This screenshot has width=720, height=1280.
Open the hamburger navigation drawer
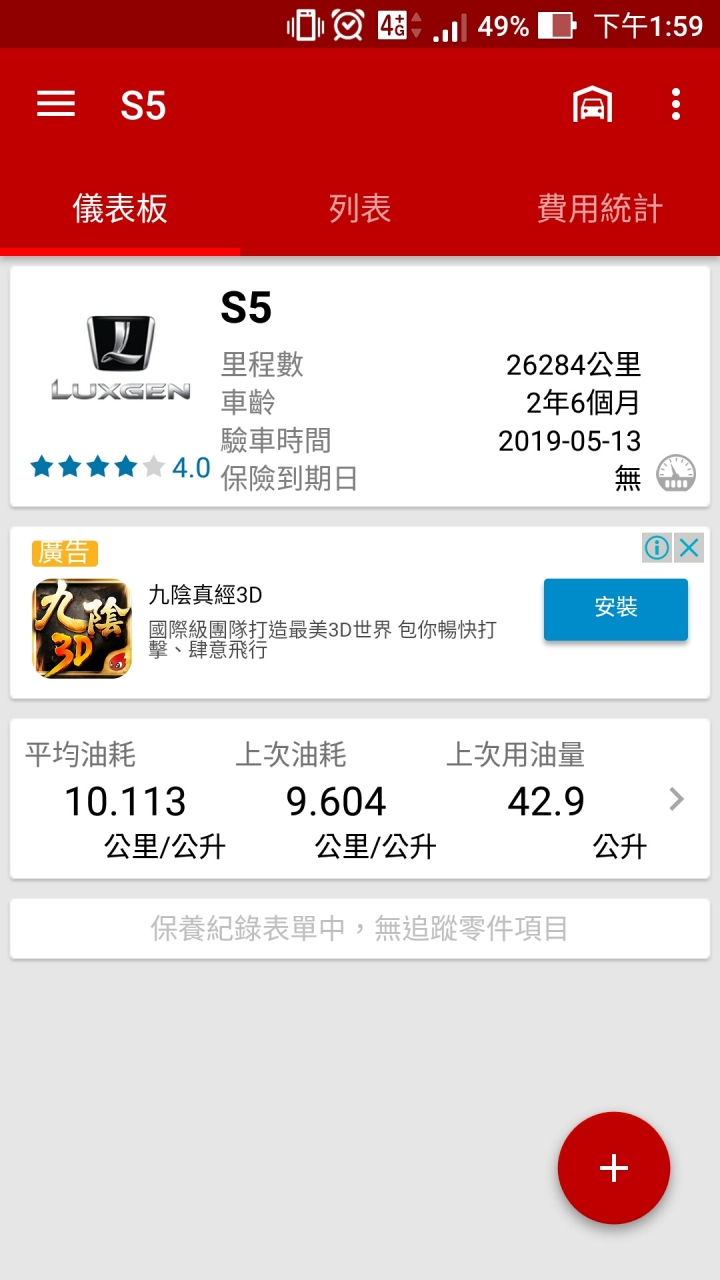tap(56, 104)
